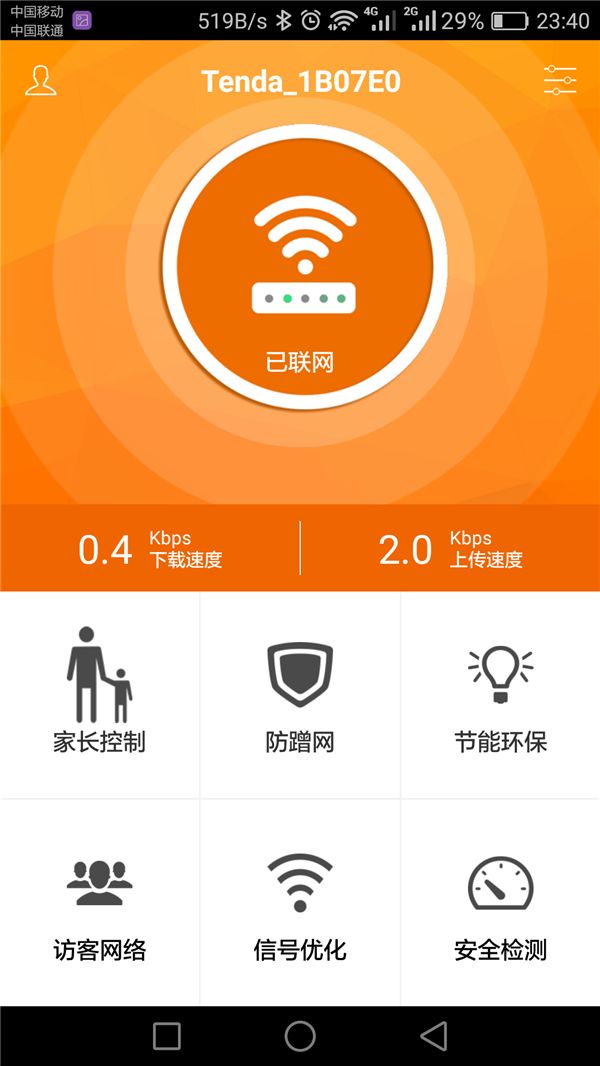Open the user account profile icon
The image size is (600, 1066).
coord(40,81)
